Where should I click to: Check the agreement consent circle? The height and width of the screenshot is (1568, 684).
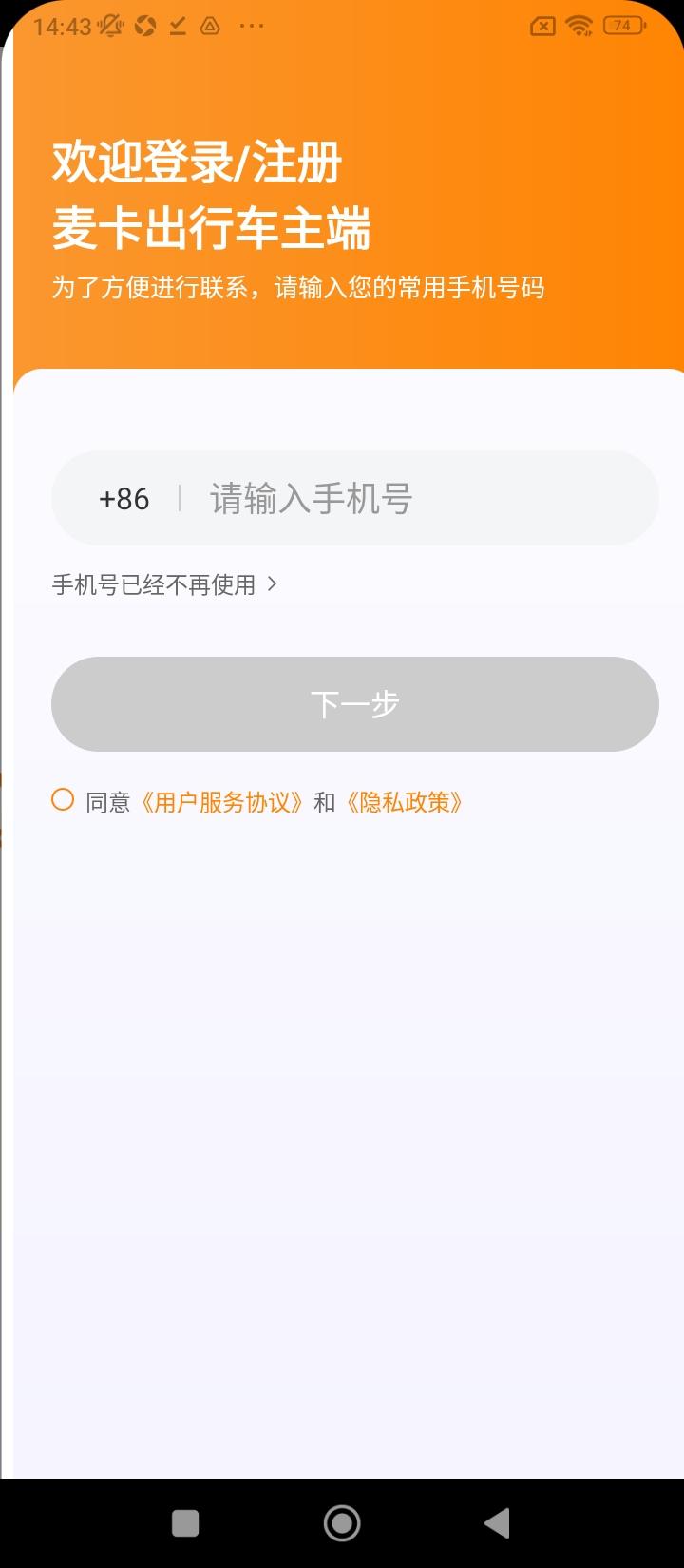click(x=63, y=800)
